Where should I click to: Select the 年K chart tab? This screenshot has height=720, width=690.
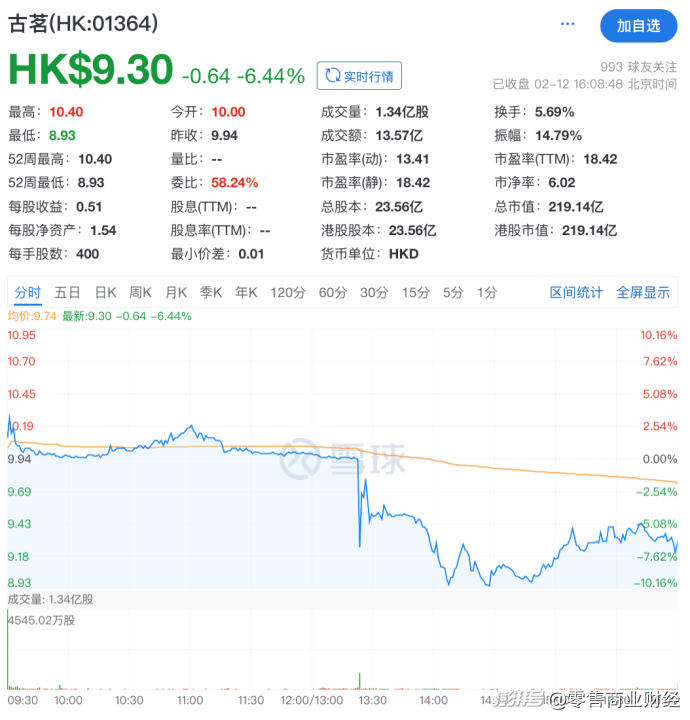pos(246,292)
